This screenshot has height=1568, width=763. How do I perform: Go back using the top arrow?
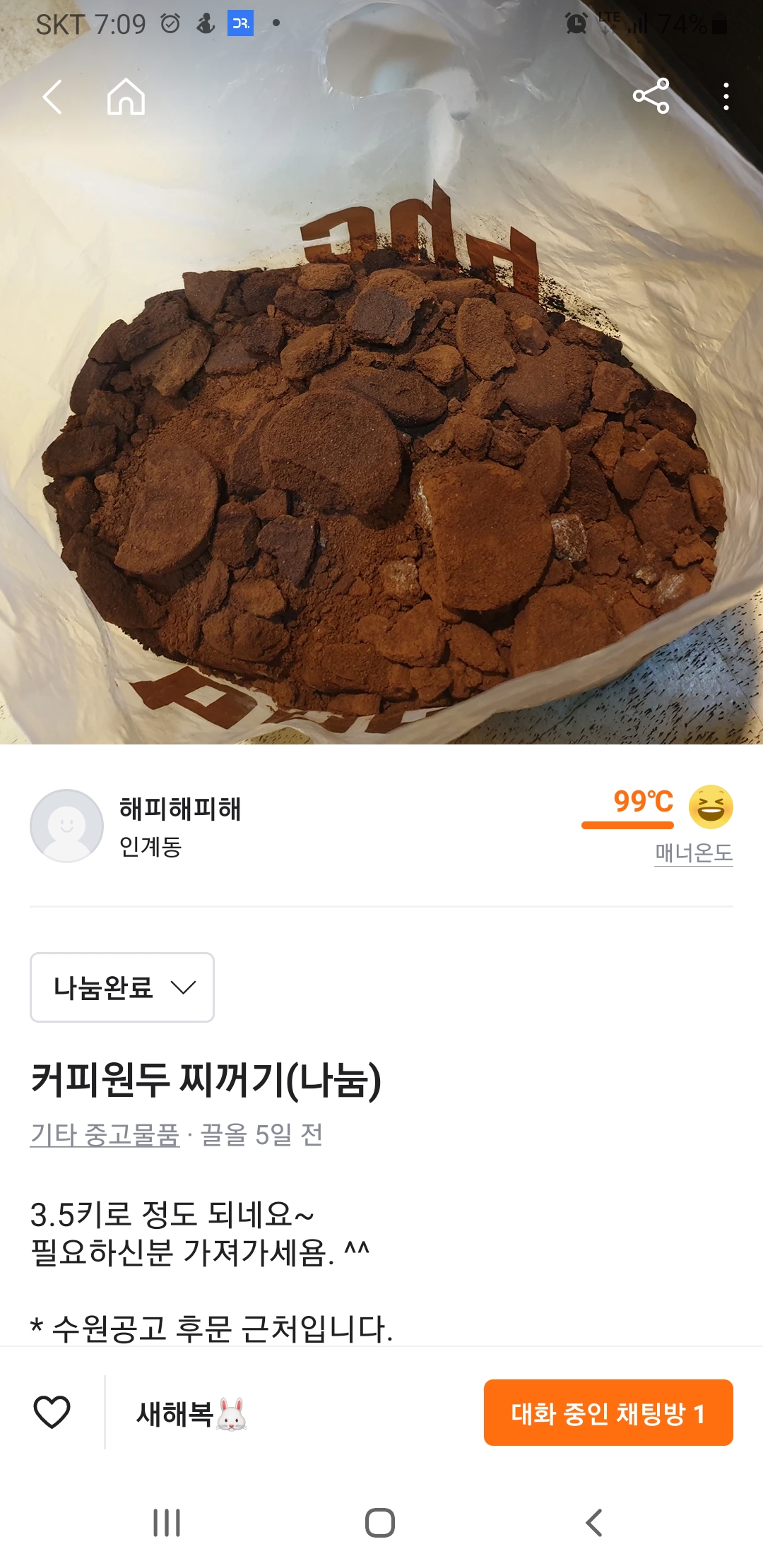(52, 97)
